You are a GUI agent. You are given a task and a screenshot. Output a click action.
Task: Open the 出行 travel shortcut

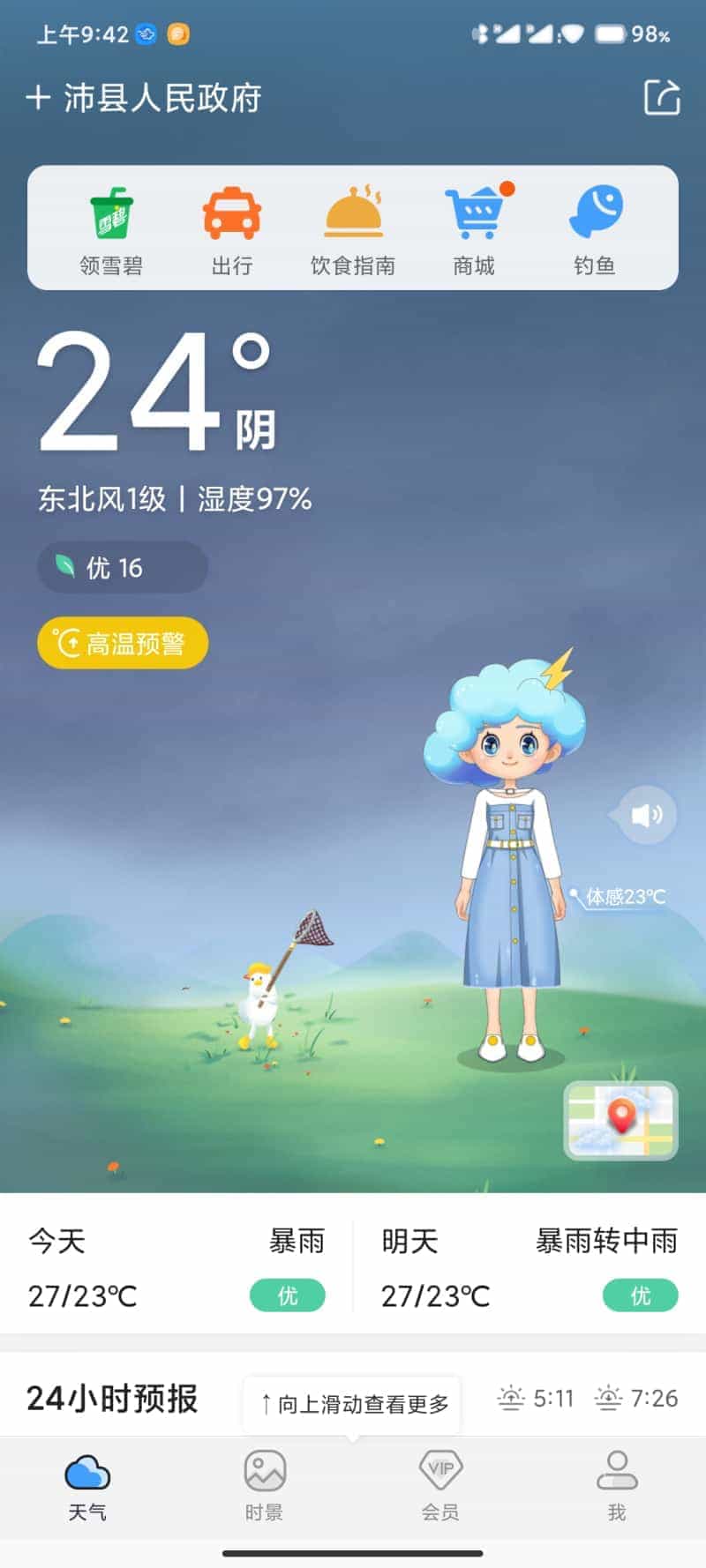232,229
